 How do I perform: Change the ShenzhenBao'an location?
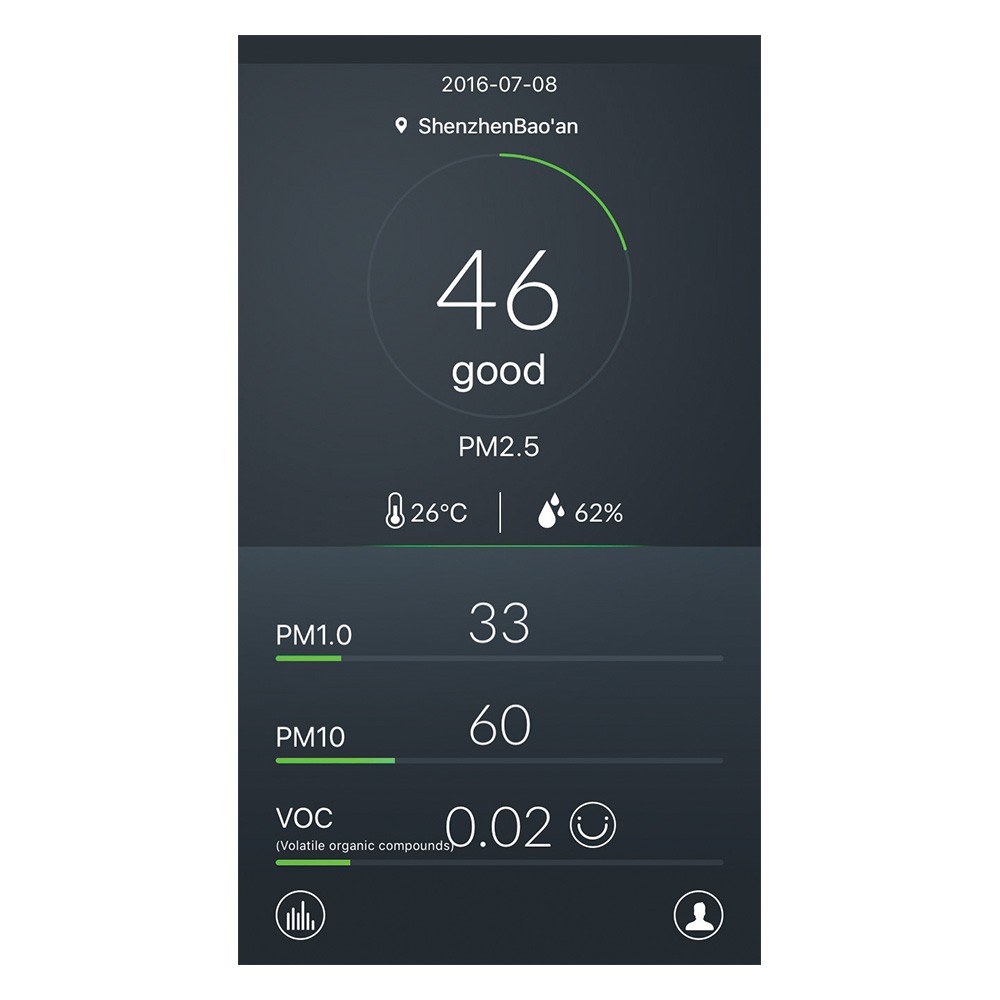tap(487, 127)
